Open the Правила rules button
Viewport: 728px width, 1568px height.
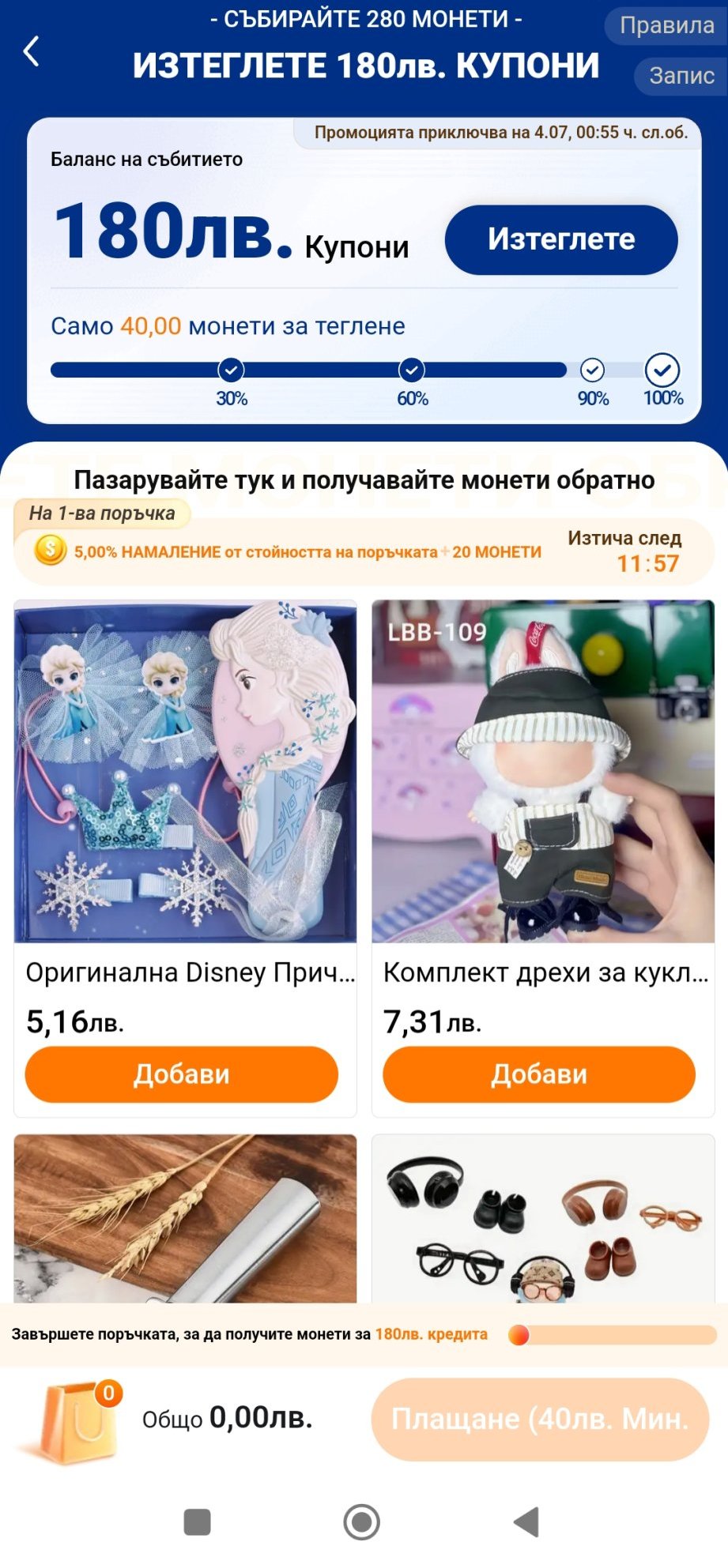click(666, 25)
